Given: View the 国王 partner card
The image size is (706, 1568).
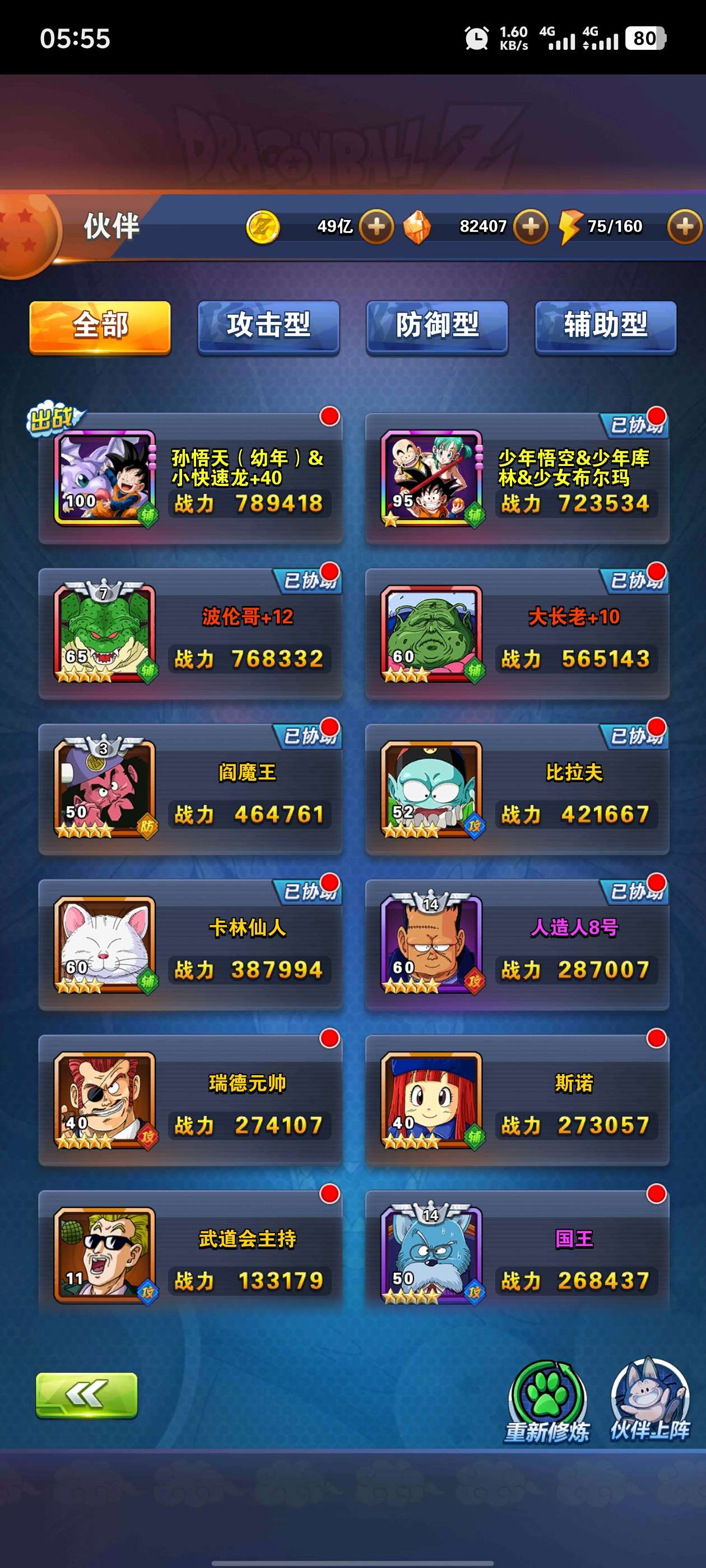Looking at the screenshot, I should point(517,1256).
